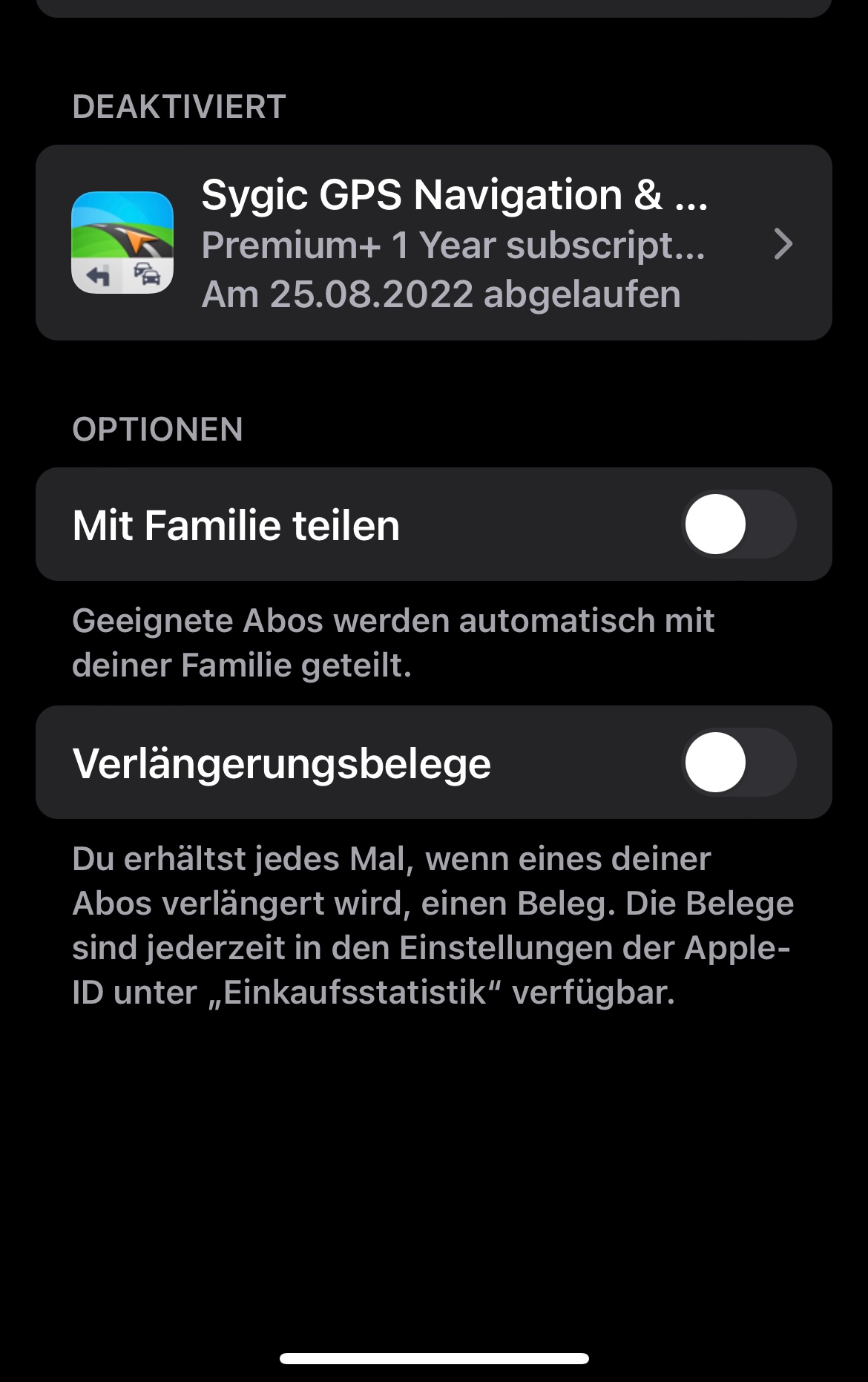Turn on Verlängerungsbelege
868x1382 pixels.
point(738,763)
